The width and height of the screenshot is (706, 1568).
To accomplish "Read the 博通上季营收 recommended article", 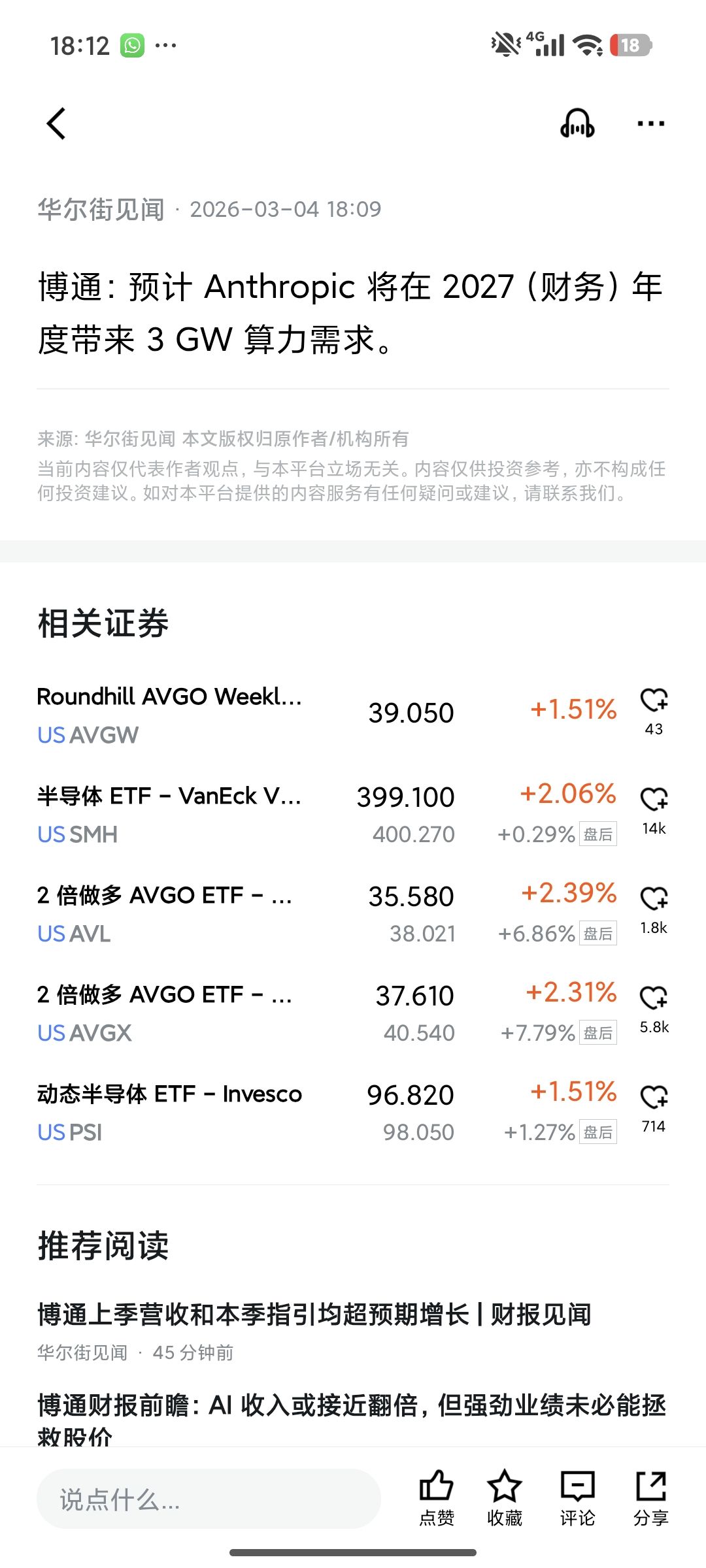I will click(x=314, y=1315).
